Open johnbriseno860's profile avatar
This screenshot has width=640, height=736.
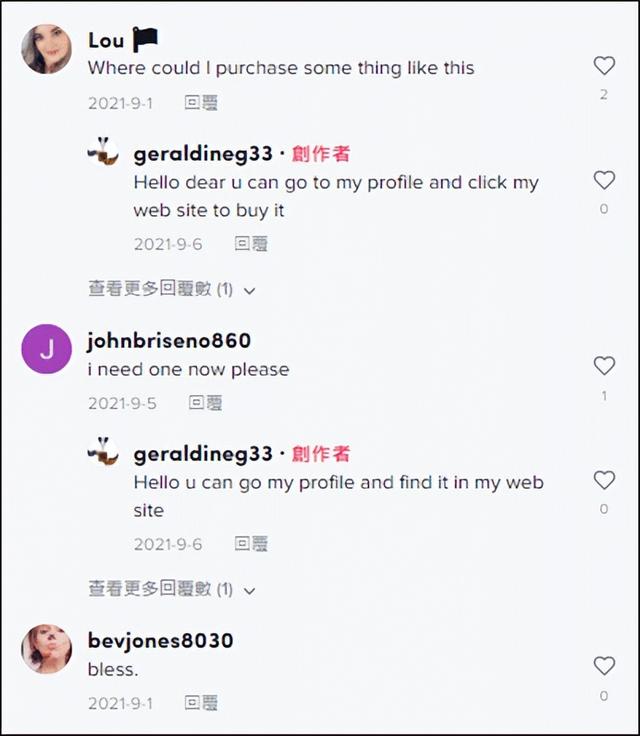(x=46, y=349)
